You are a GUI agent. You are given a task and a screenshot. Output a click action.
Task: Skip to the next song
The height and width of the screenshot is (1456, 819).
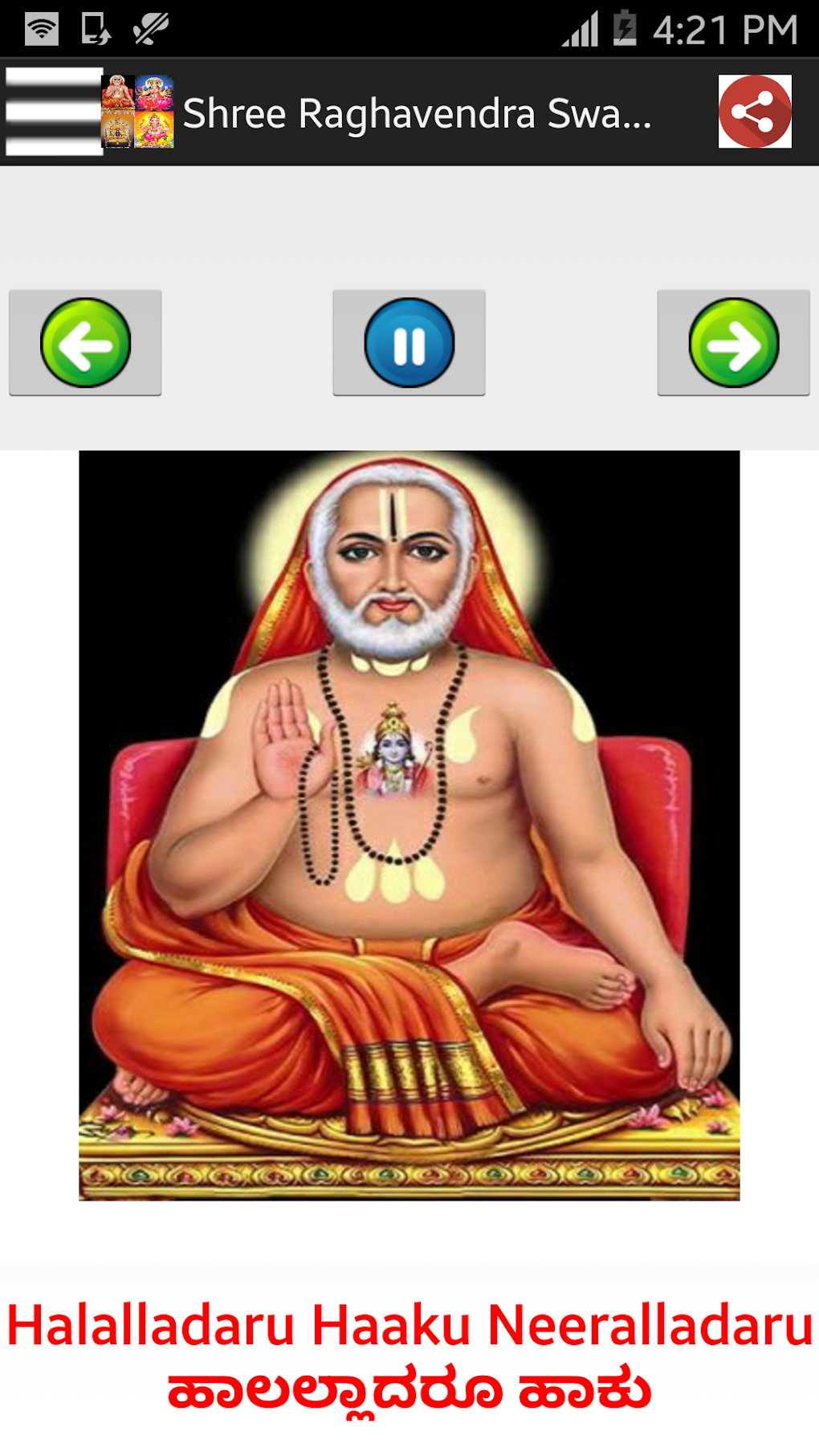[x=733, y=343]
